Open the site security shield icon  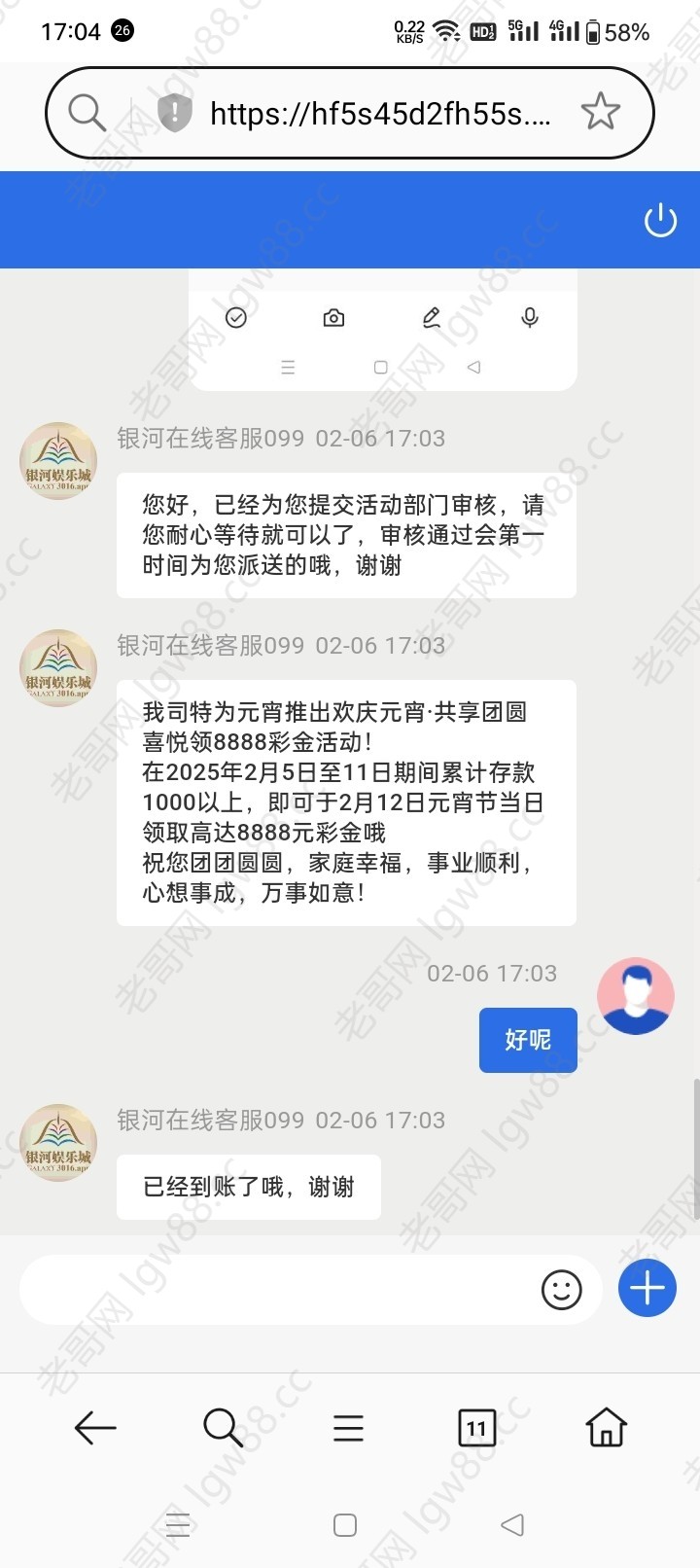(x=175, y=114)
